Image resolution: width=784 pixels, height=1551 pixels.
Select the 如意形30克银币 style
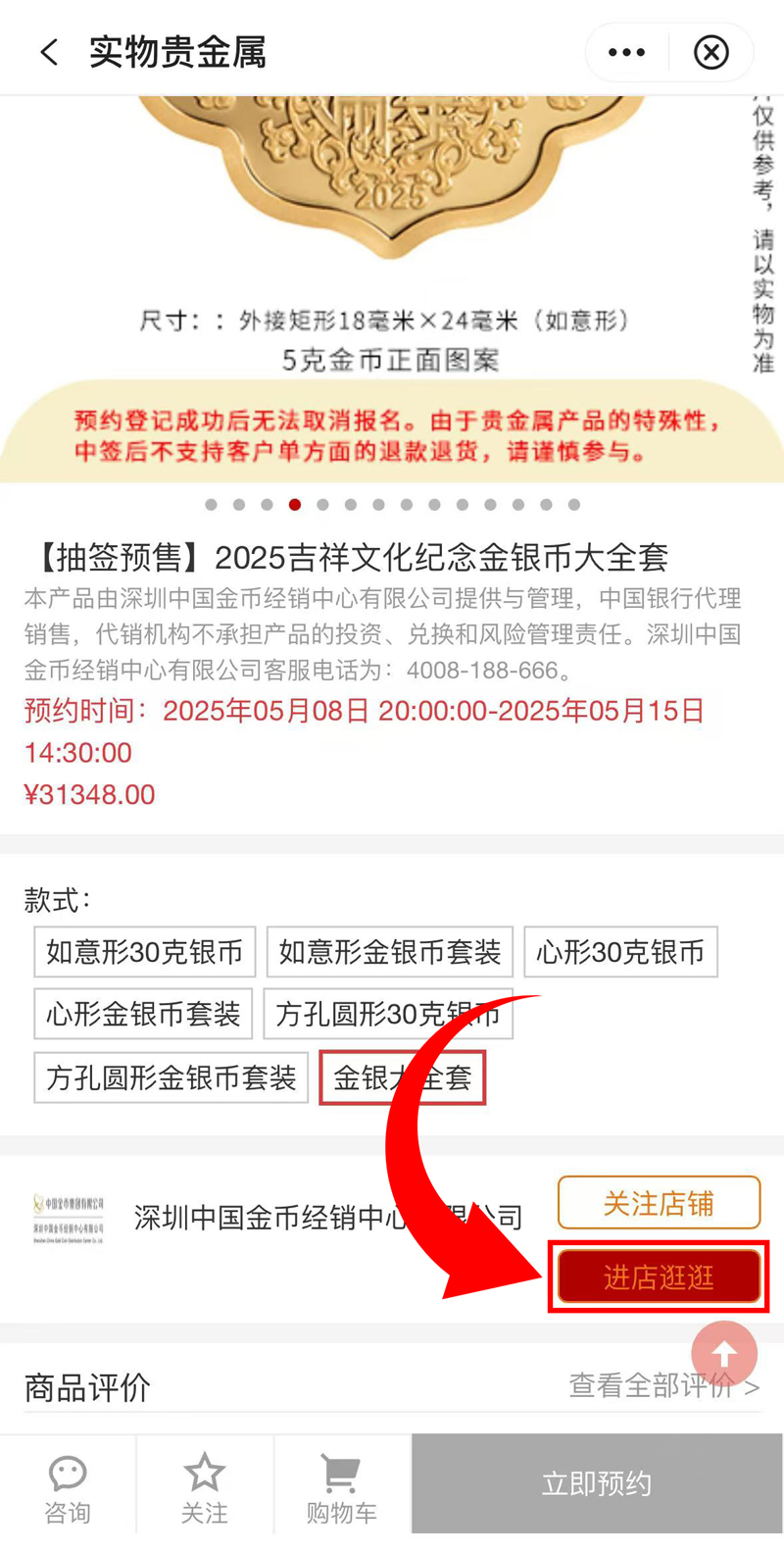tap(145, 952)
